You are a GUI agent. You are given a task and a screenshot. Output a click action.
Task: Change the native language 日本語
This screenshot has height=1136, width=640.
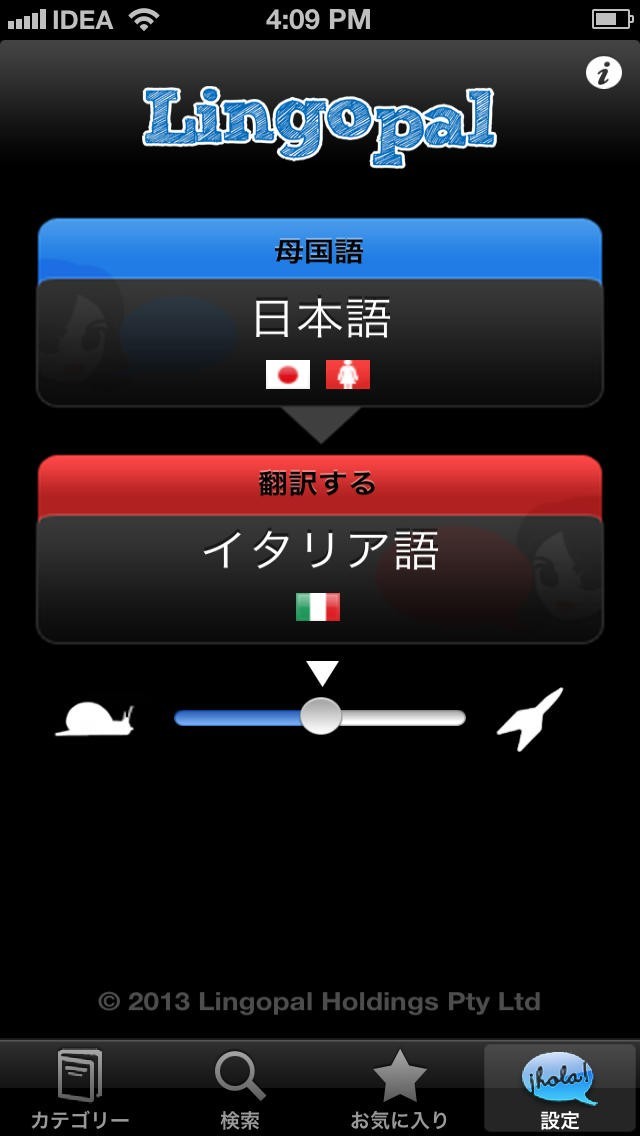(320, 342)
